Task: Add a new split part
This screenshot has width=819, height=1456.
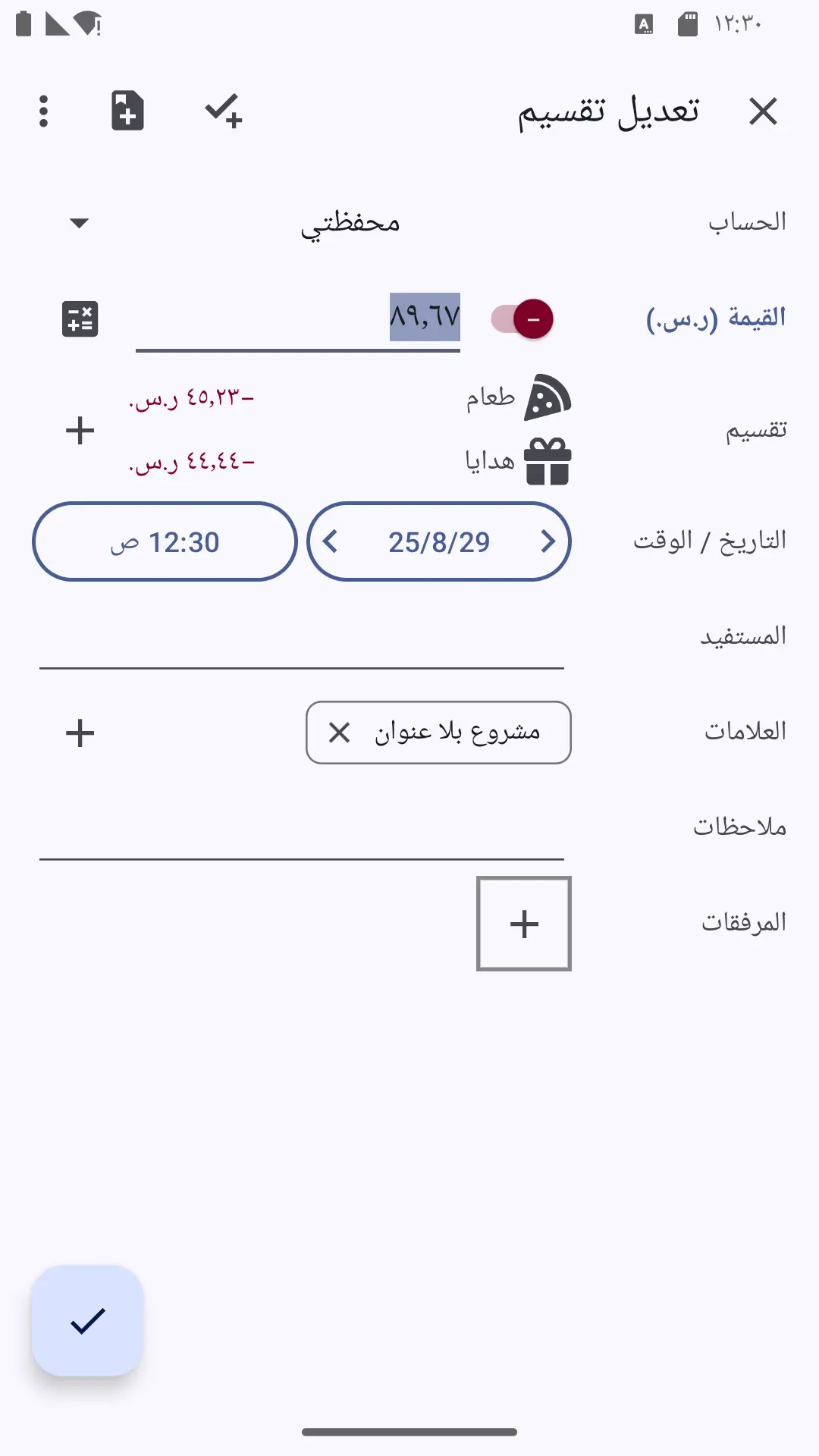Action: tap(80, 431)
